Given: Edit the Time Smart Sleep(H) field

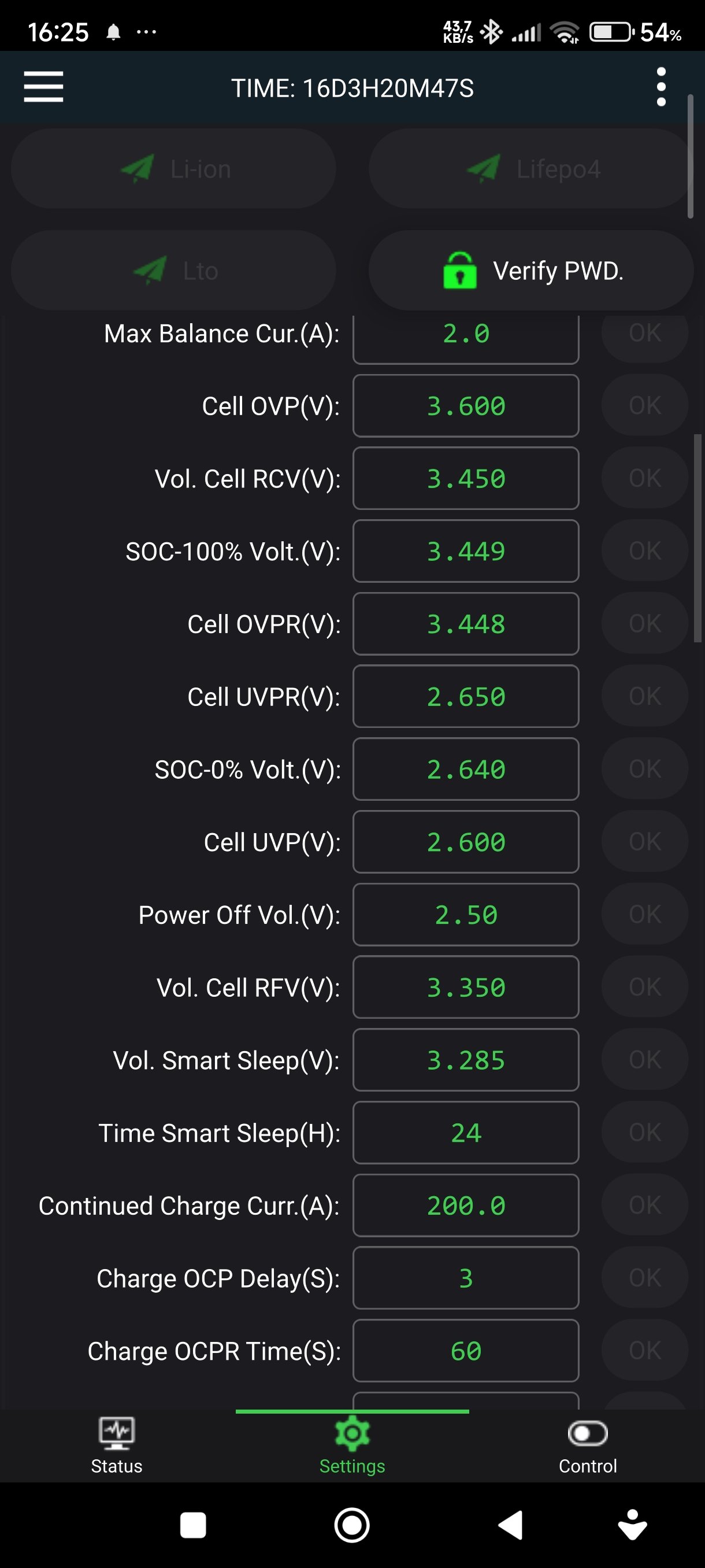Looking at the screenshot, I should pos(465,1133).
